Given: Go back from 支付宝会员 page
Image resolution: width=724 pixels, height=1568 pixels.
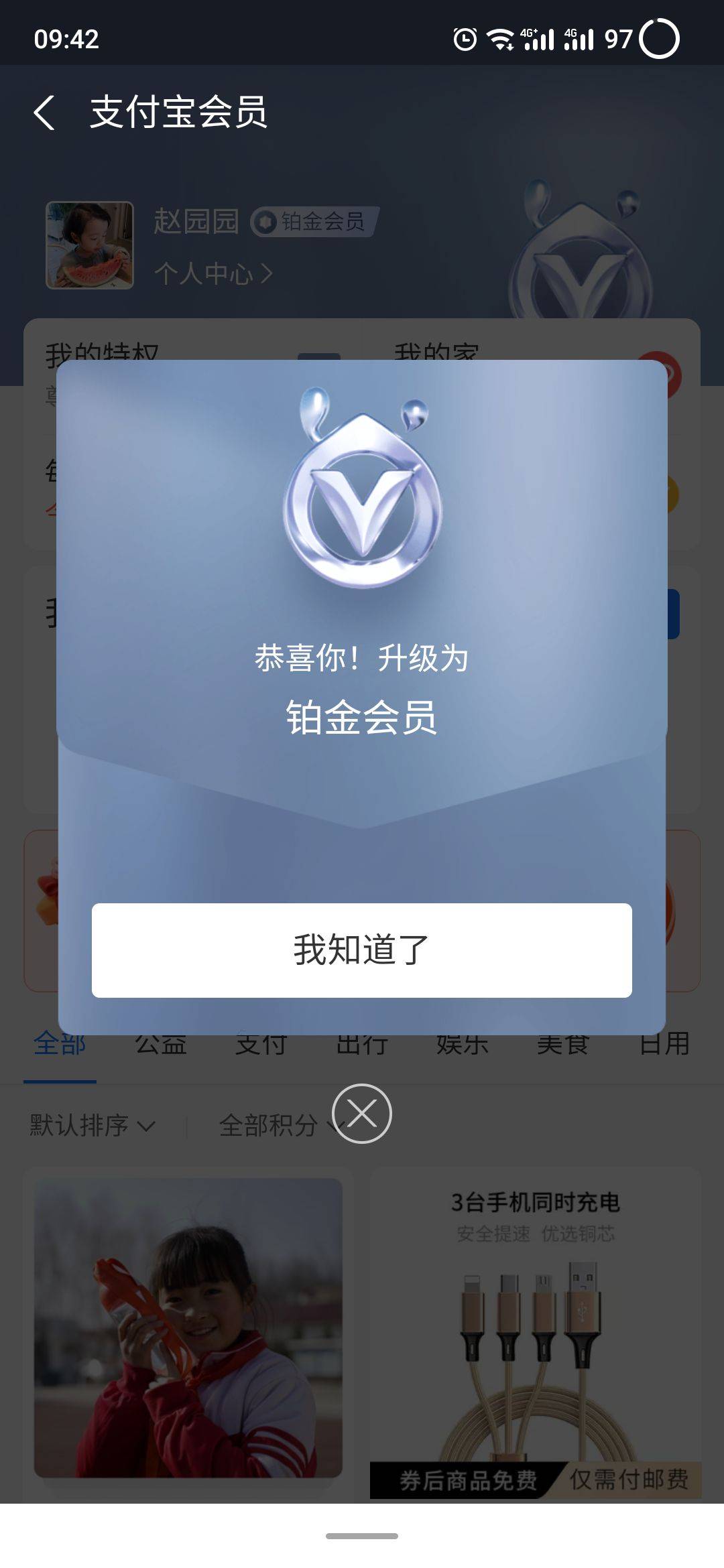Looking at the screenshot, I should pos(44,112).
